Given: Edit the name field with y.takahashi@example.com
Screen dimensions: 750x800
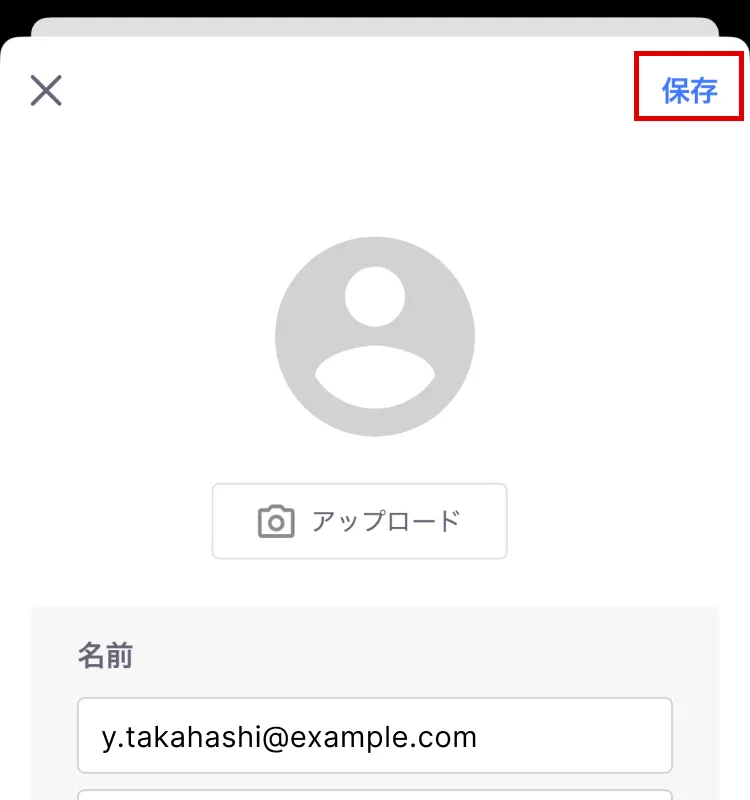Looking at the screenshot, I should tap(375, 736).
